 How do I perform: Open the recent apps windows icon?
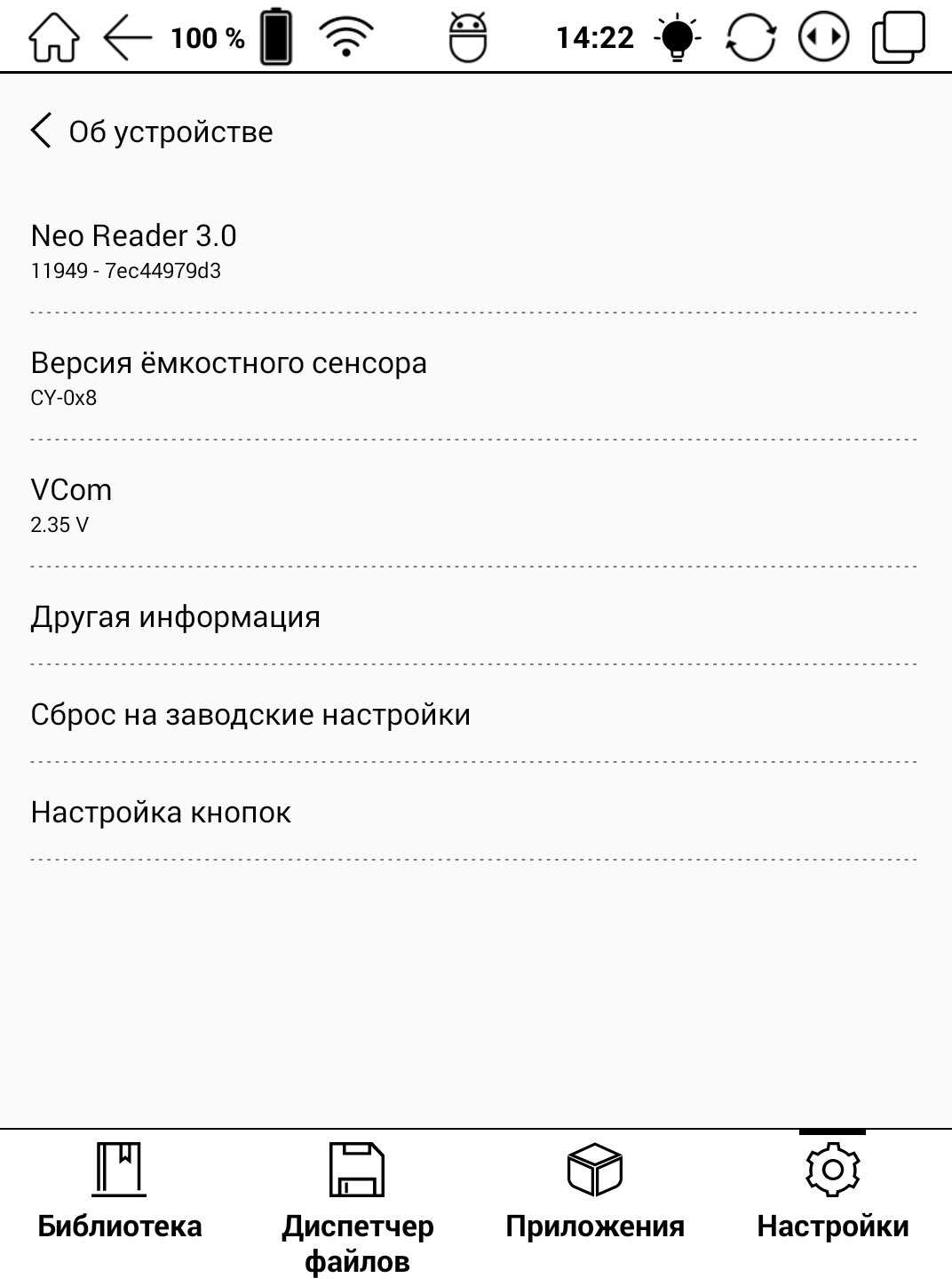(898, 38)
